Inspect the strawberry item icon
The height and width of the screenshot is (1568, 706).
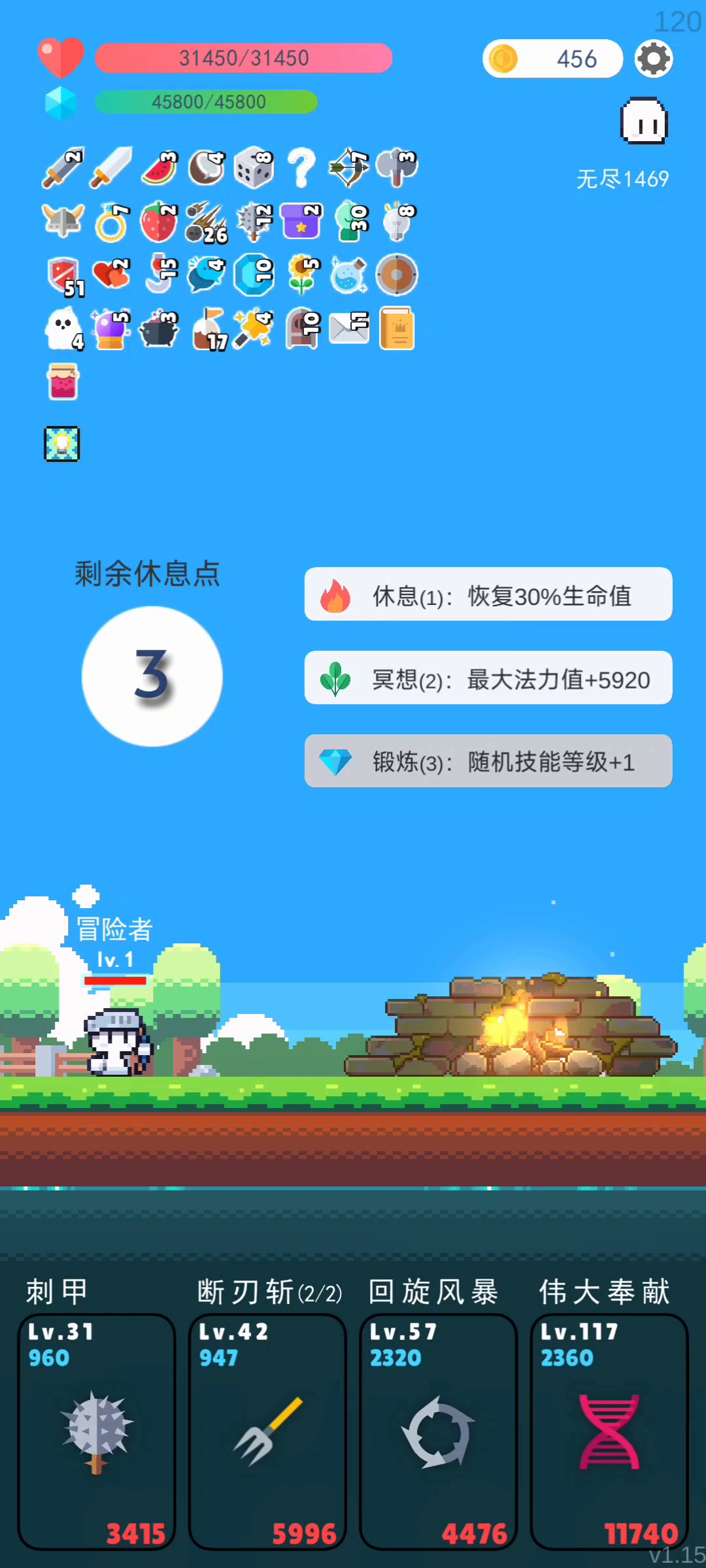pos(159,222)
